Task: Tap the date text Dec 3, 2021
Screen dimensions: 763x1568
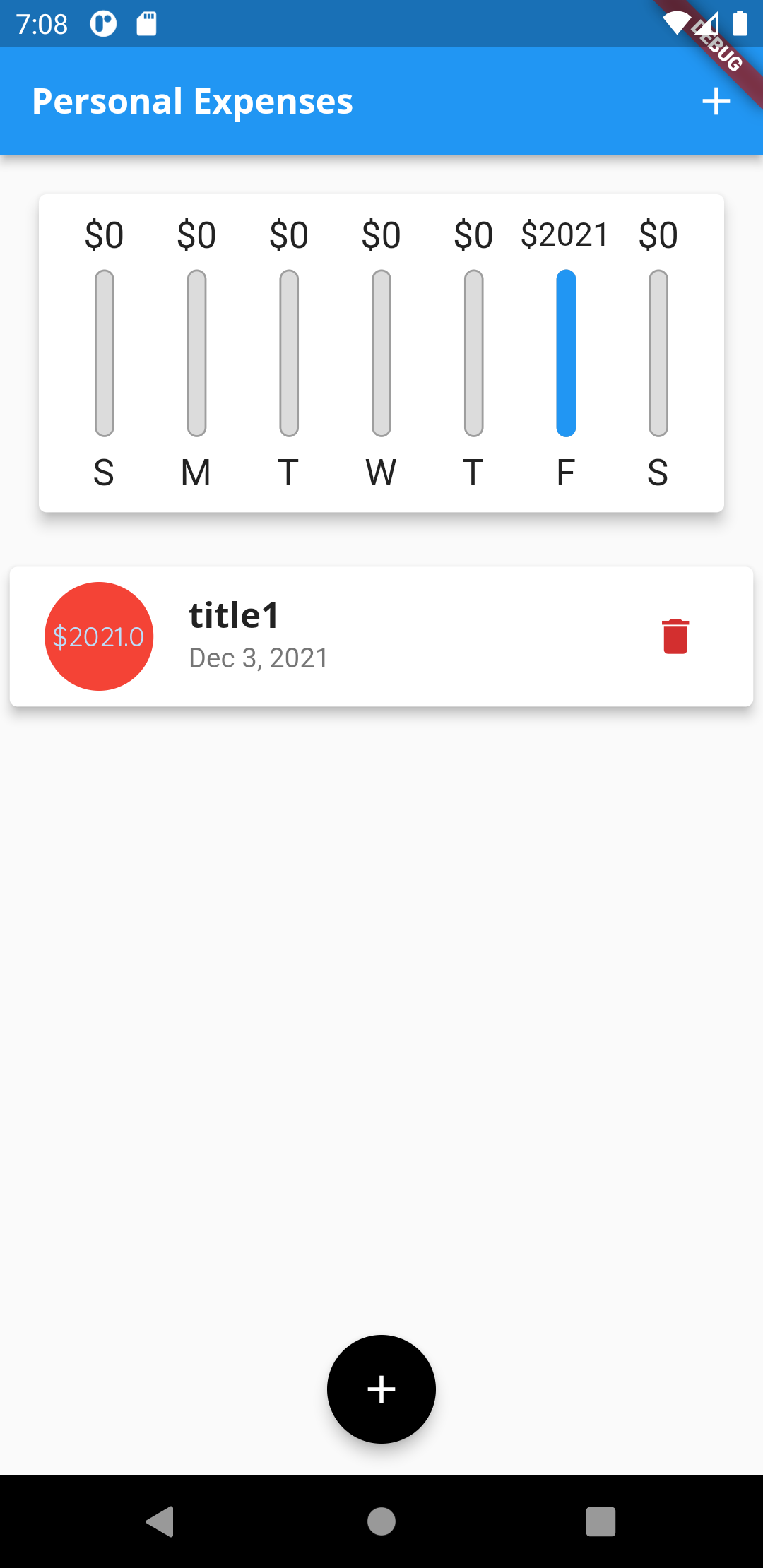Action: tap(259, 658)
